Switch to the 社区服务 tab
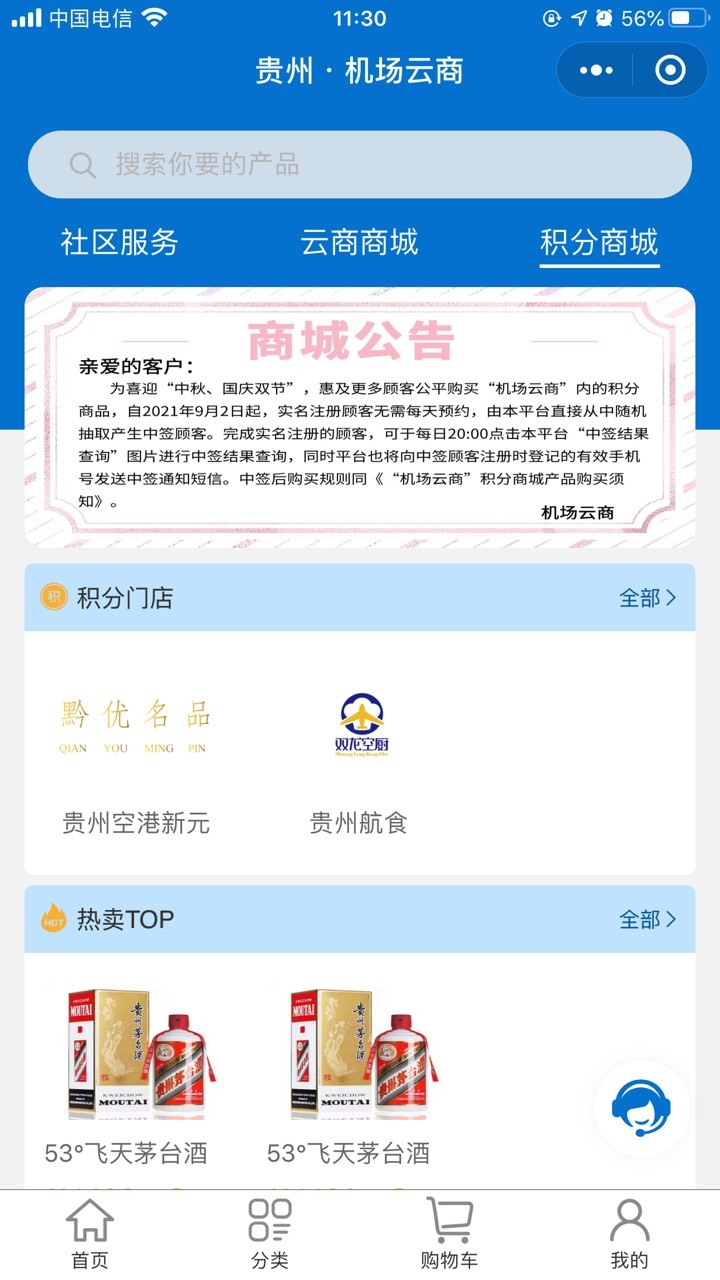 point(120,242)
